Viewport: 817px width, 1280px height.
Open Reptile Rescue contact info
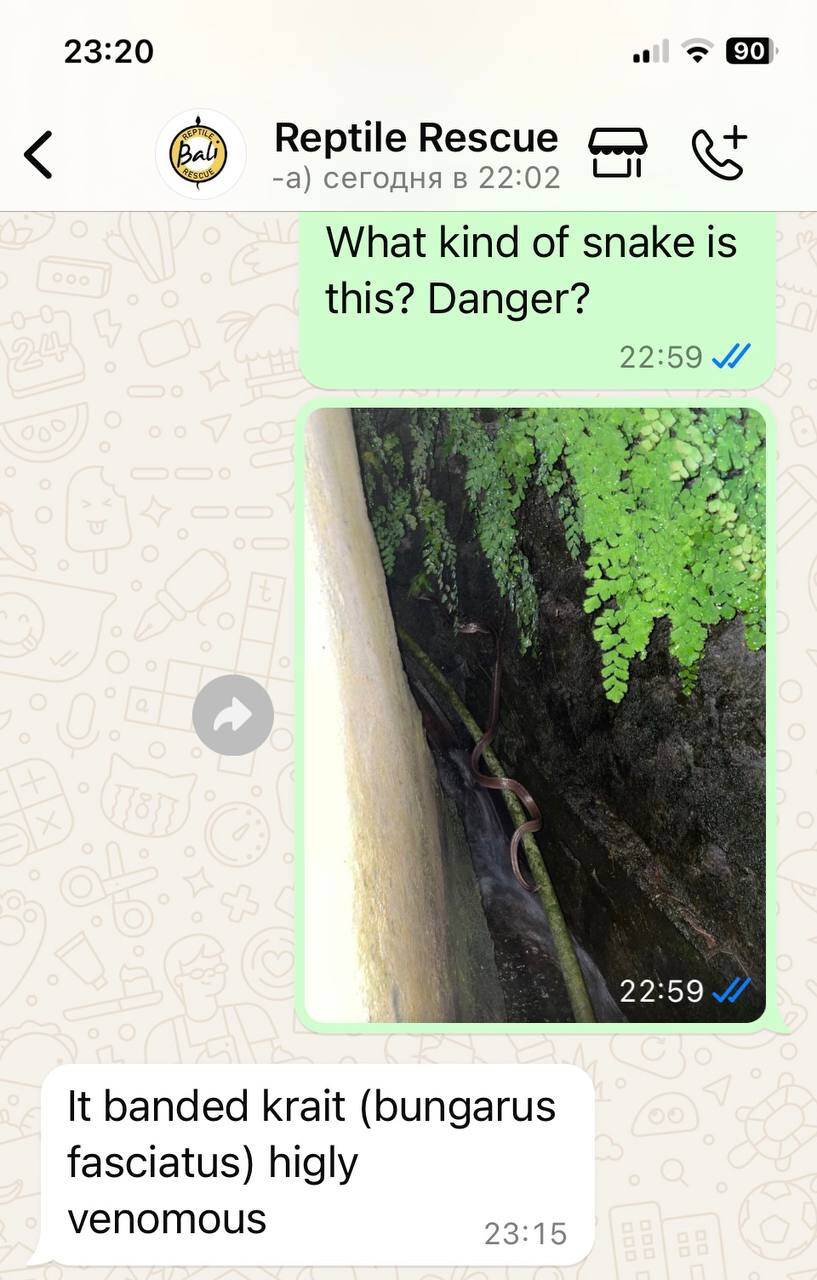tap(415, 153)
